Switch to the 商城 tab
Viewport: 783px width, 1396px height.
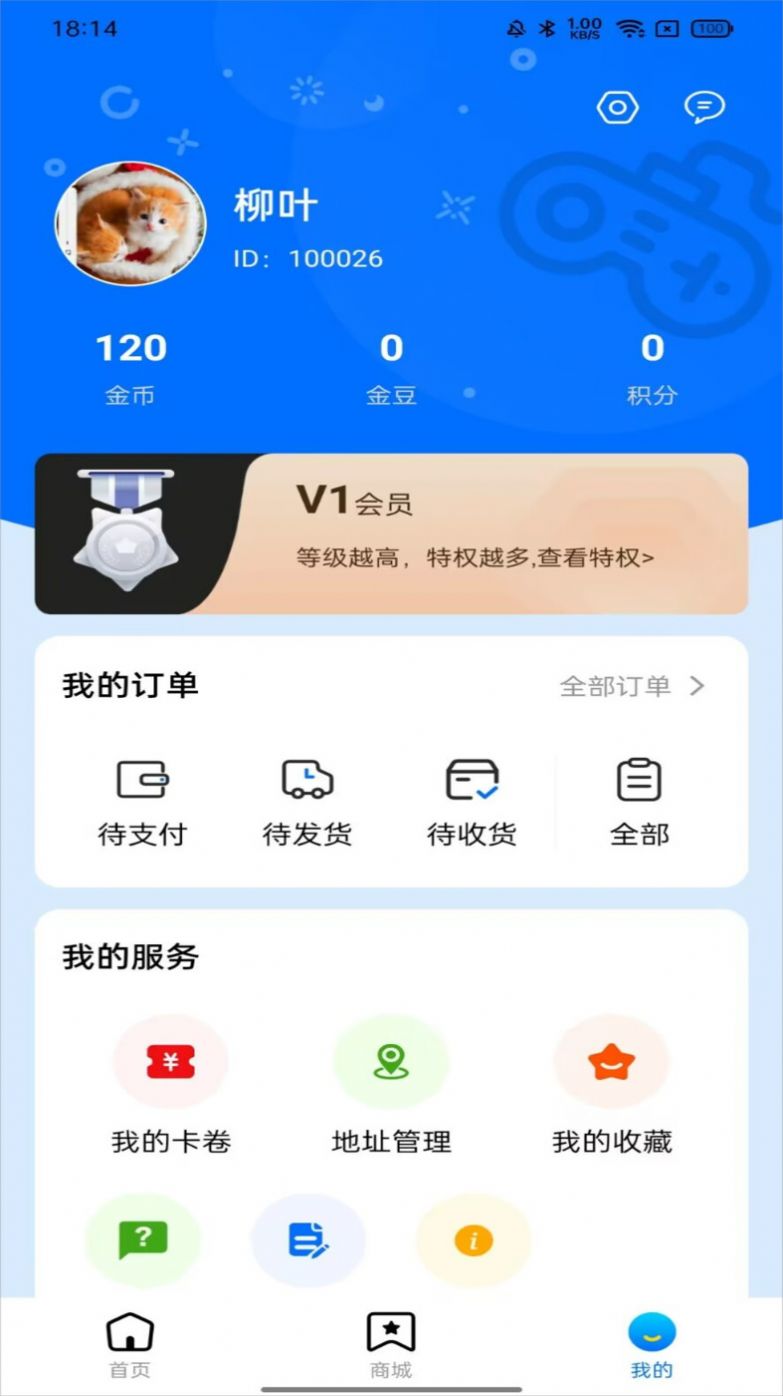(391, 1345)
